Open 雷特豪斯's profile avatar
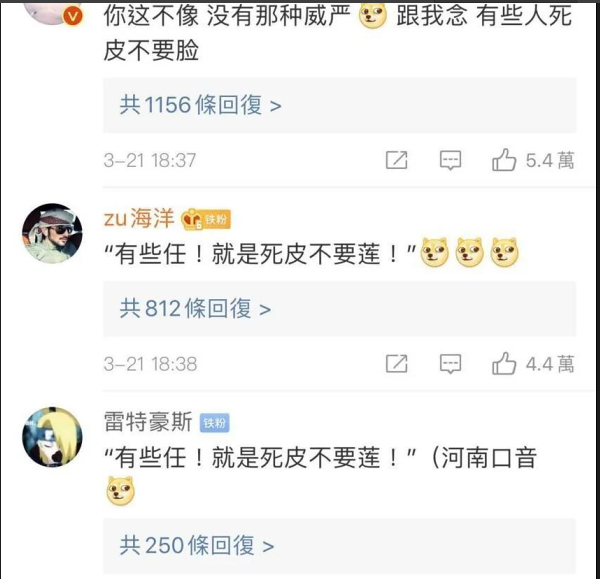The height and width of the screenshot is (579, 600). coord(52,436)
